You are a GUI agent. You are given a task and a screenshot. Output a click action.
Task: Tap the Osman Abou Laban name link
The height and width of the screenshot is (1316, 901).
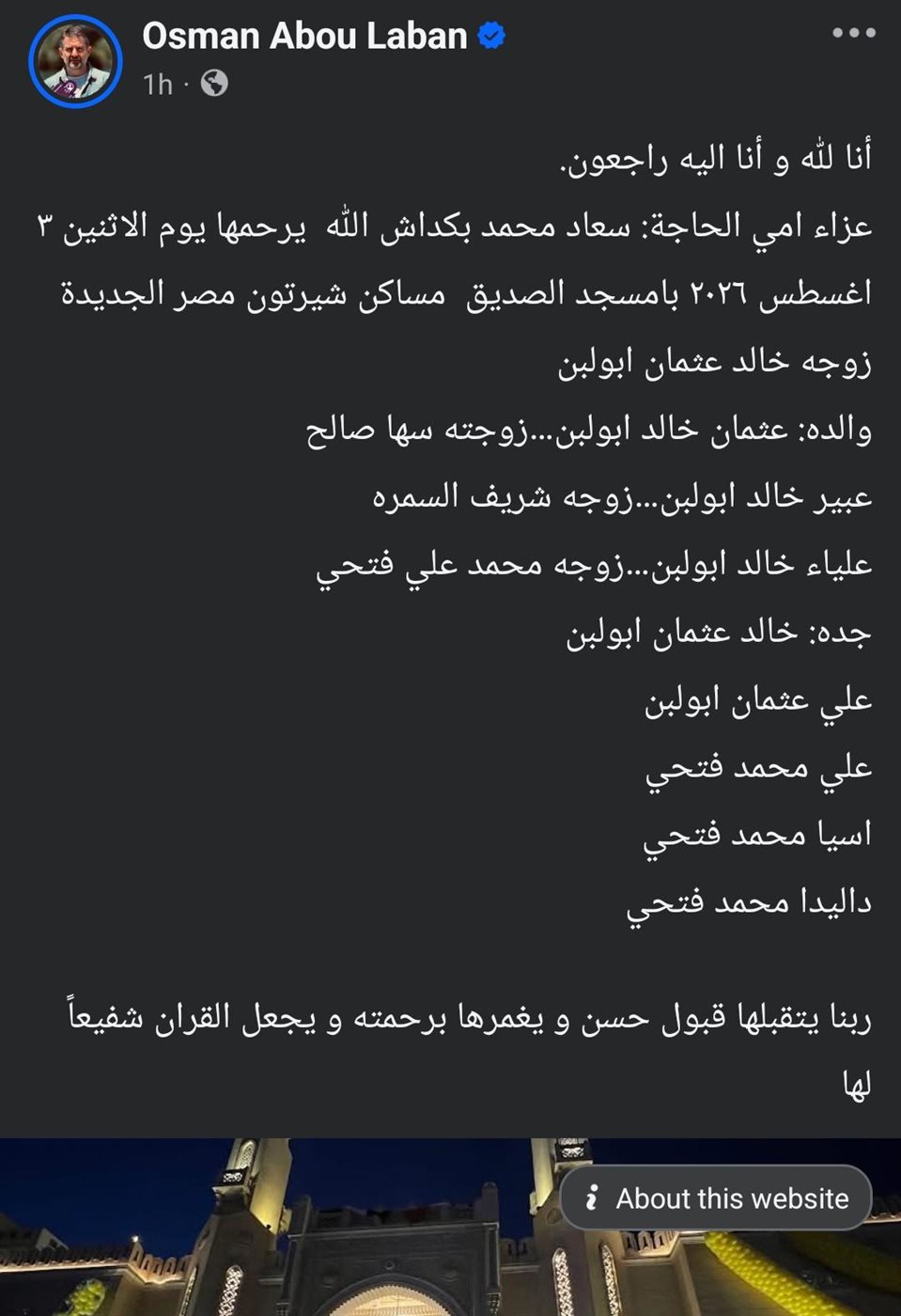(x=304, y=36)
